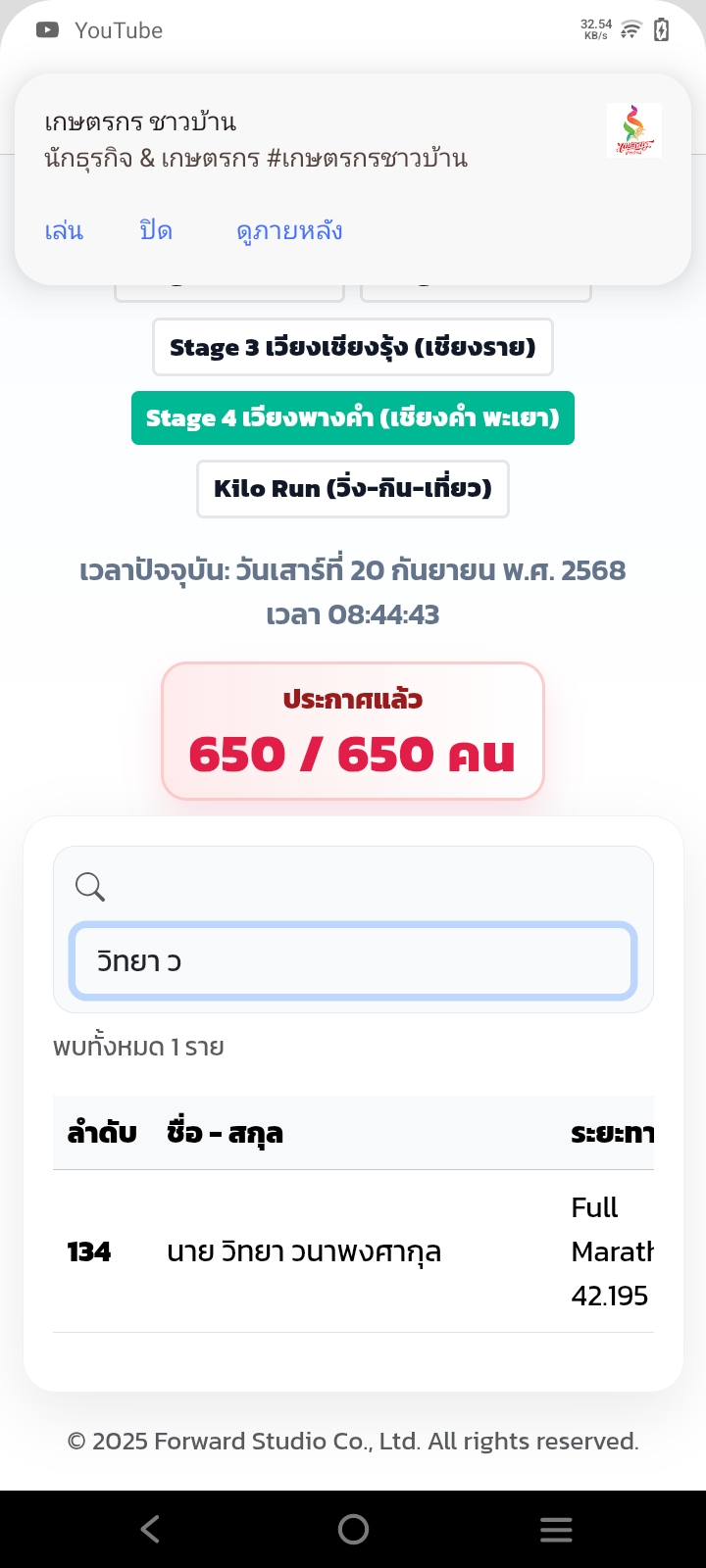The image size is (706, 1568).
Task: Select Stage 4 เวียงพางคำ tab
Action: [x=353, y=418]
